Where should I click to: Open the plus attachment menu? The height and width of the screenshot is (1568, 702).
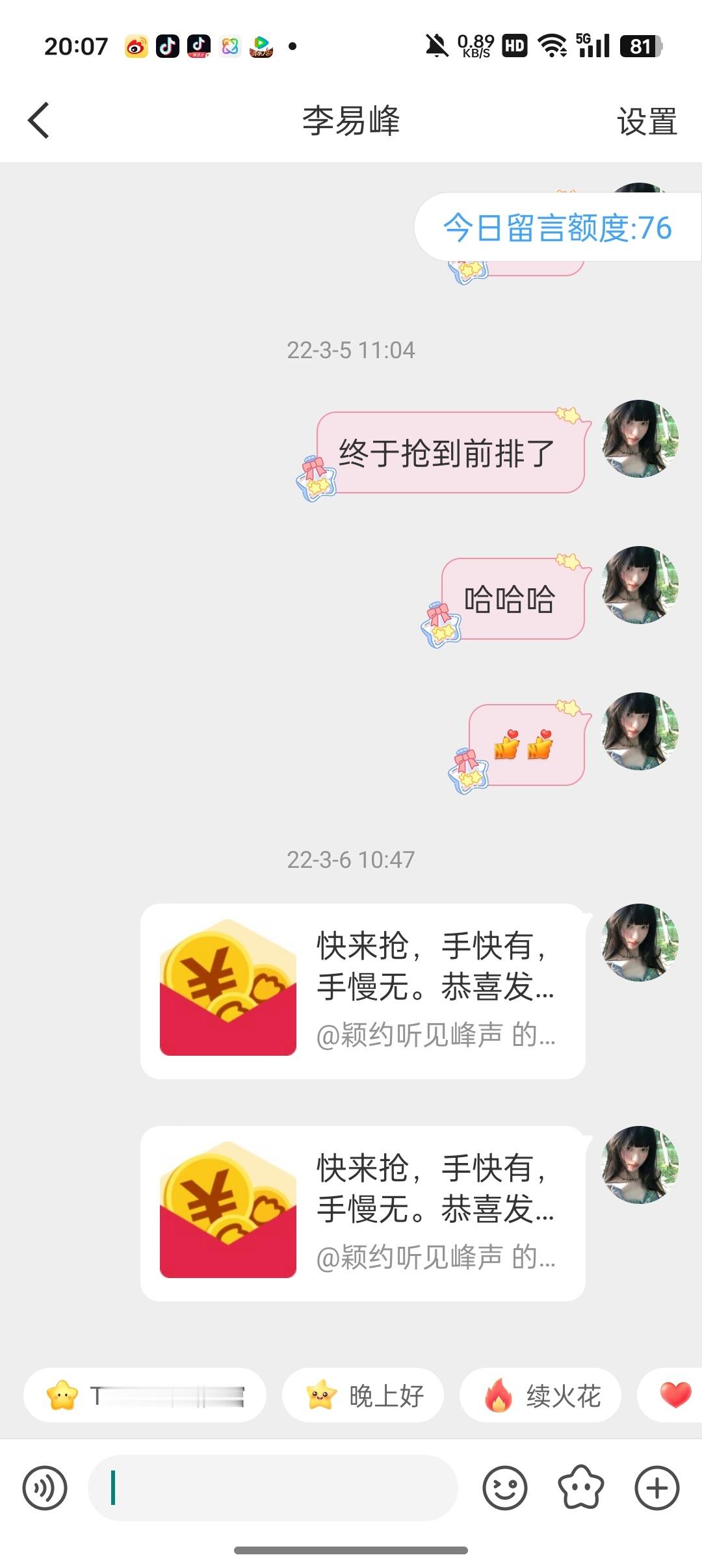point(656,1488)
